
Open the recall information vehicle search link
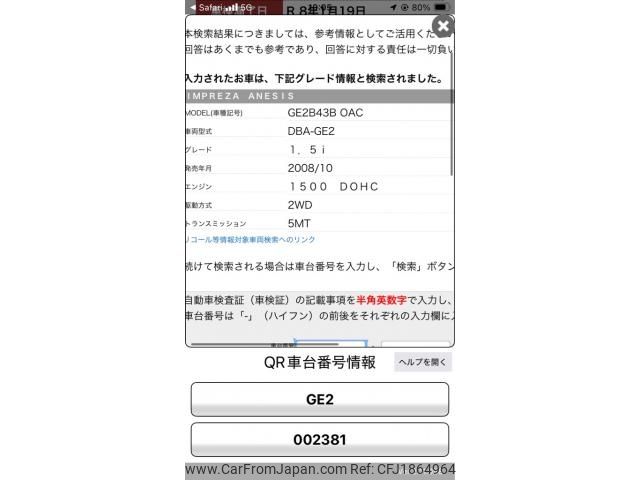coord(251,240)
